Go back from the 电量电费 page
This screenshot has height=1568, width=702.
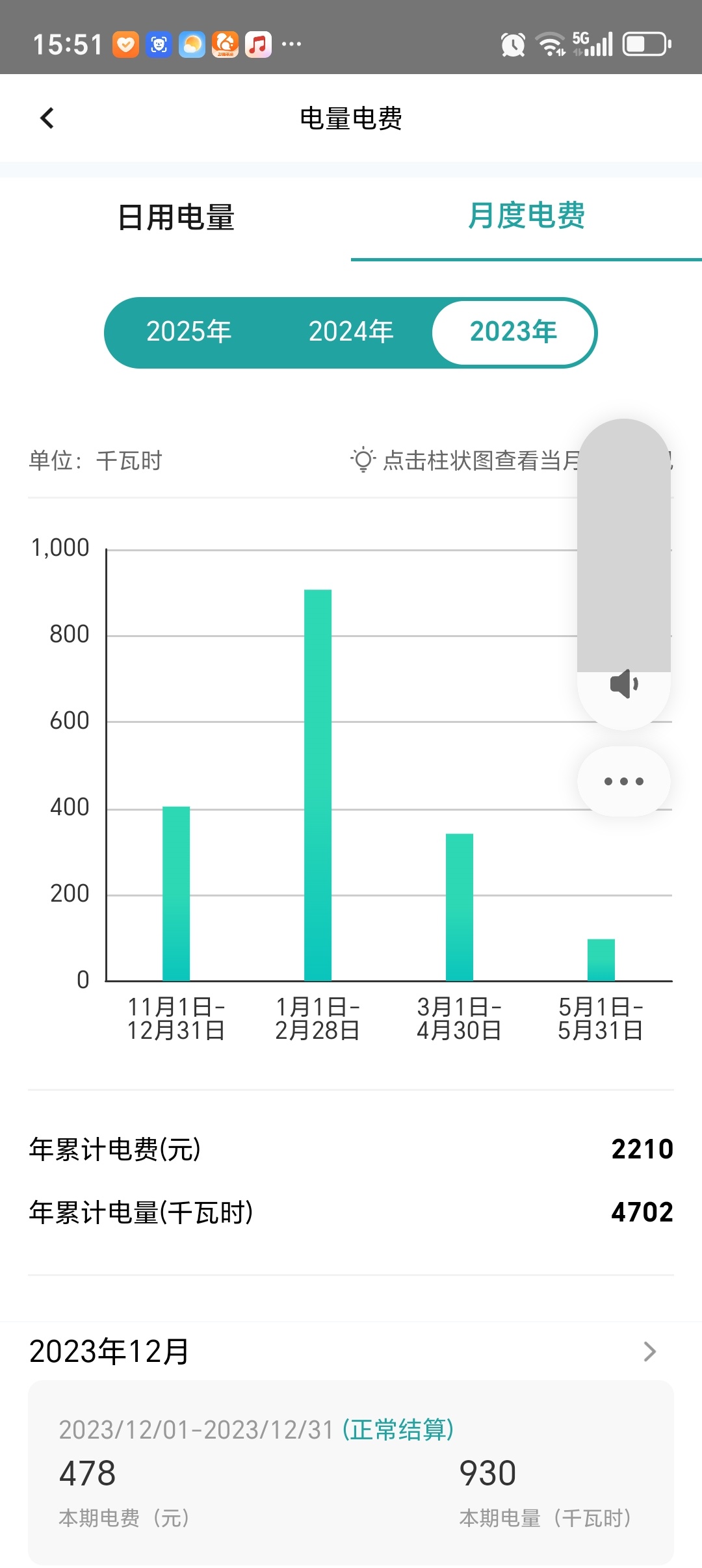tap(47, 118)
